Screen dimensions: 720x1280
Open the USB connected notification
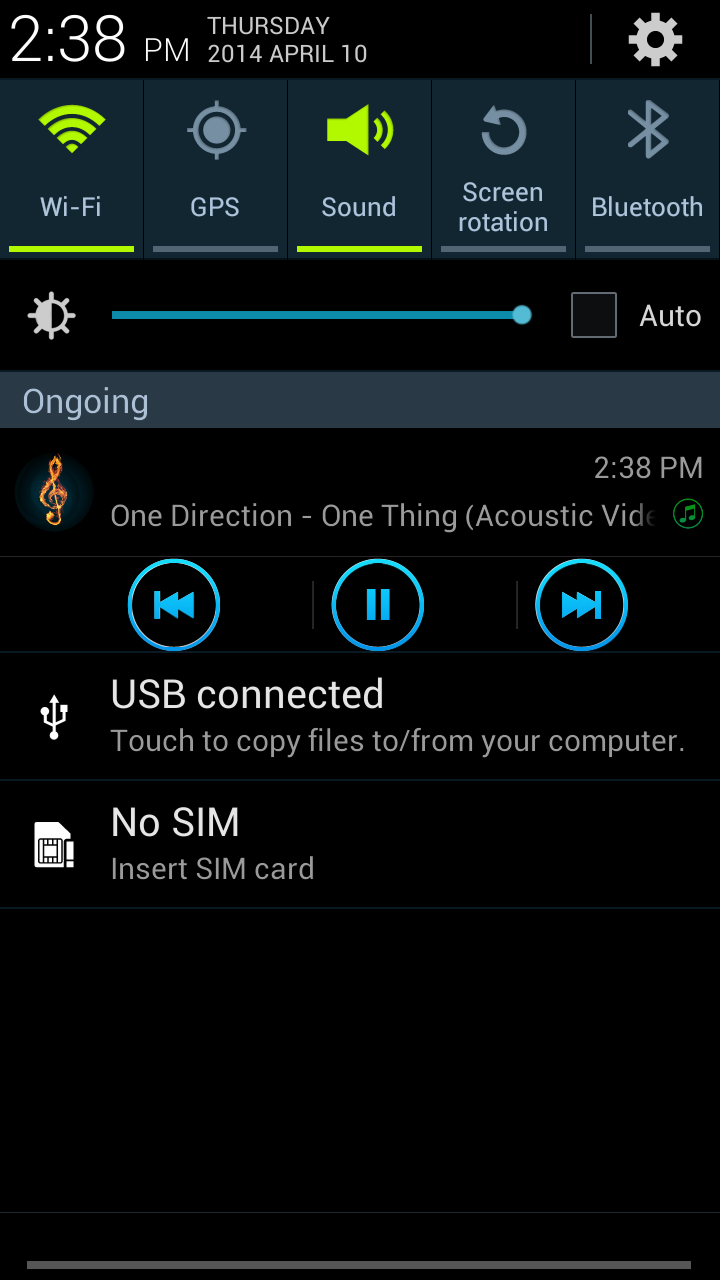pyautogui.click(x=360, y=717)
